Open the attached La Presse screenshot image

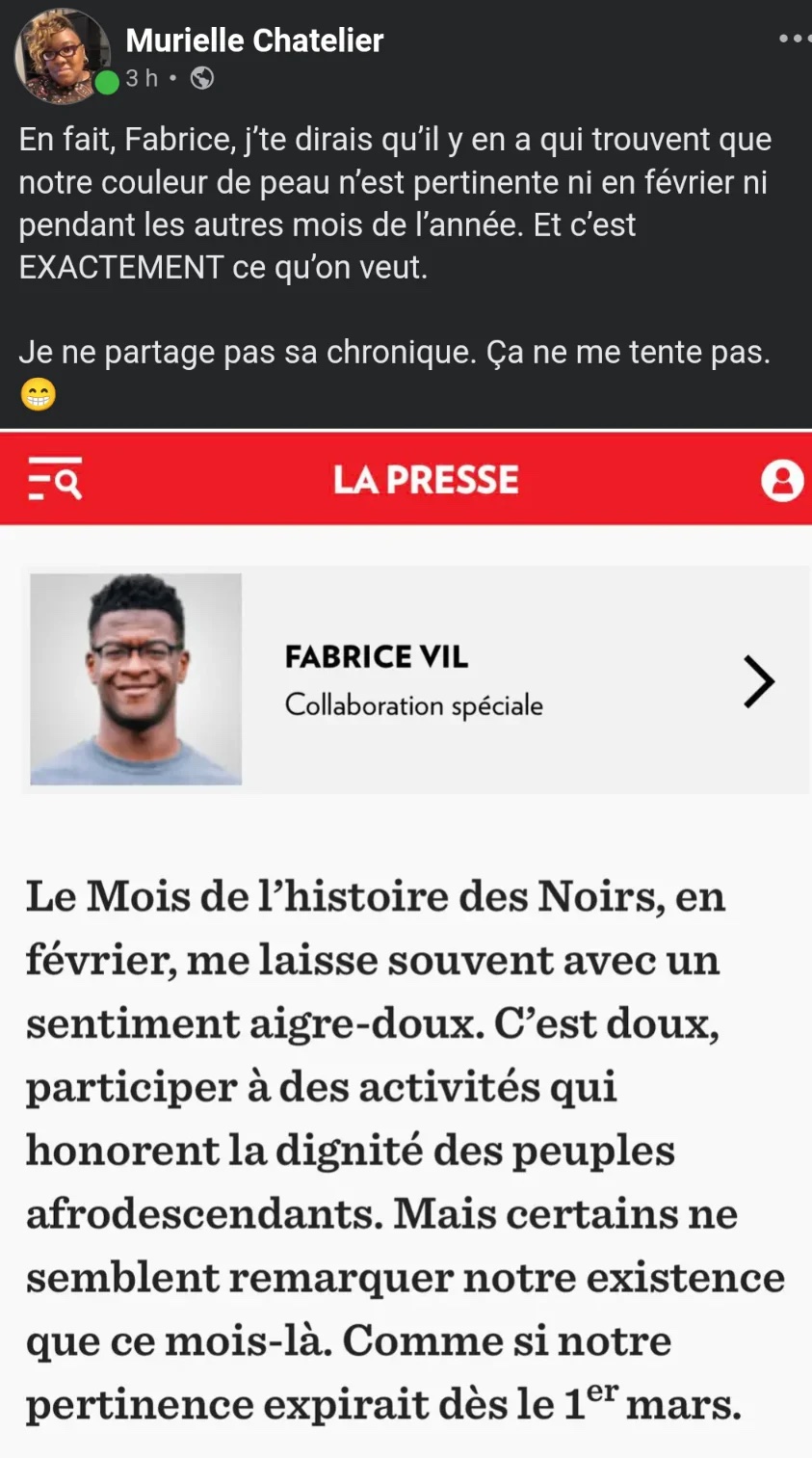pos(406,944)
